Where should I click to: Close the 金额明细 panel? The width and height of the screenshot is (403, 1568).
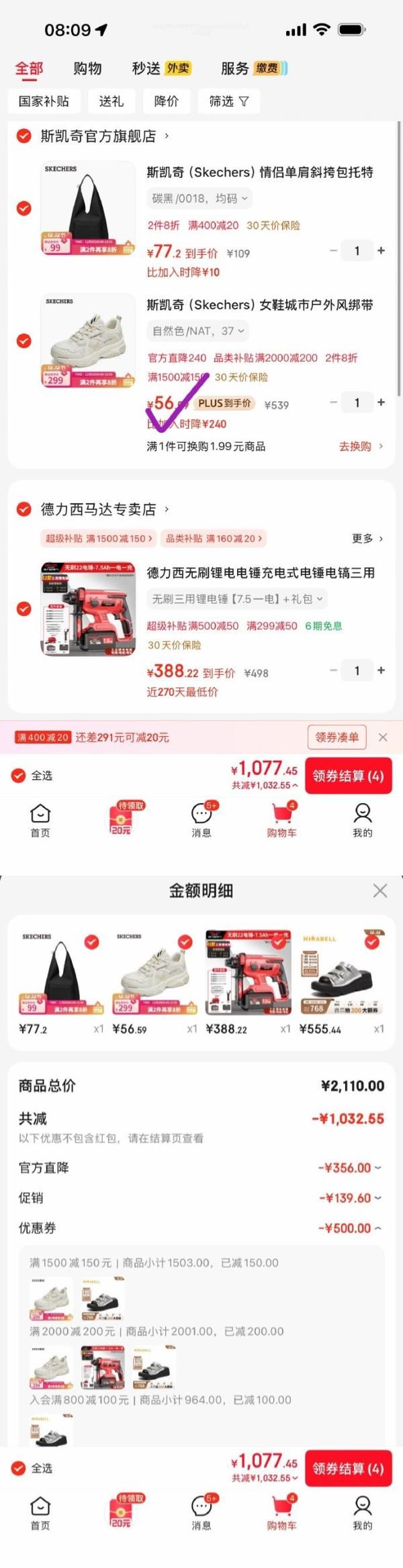pos(379,890)
